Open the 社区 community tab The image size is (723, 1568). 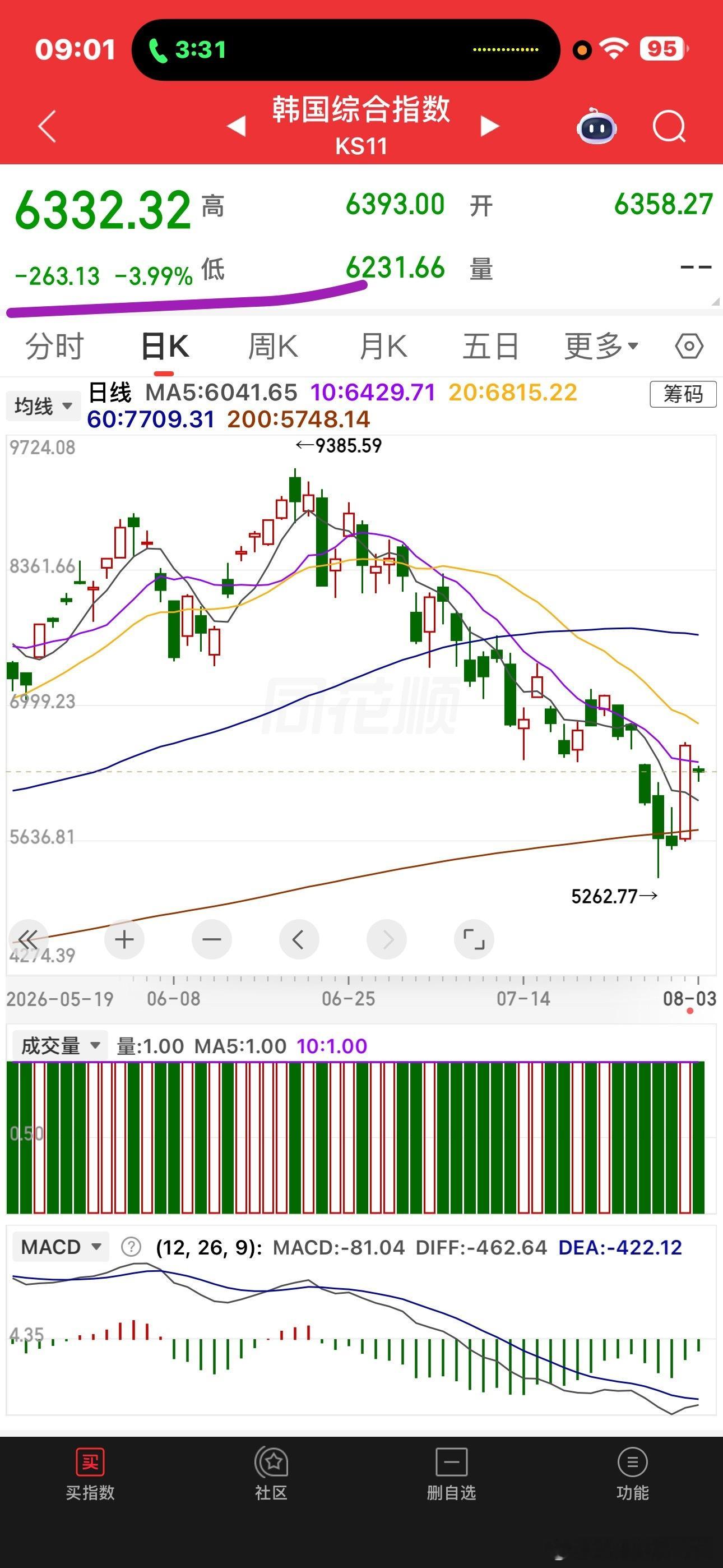pos(271,1475)
